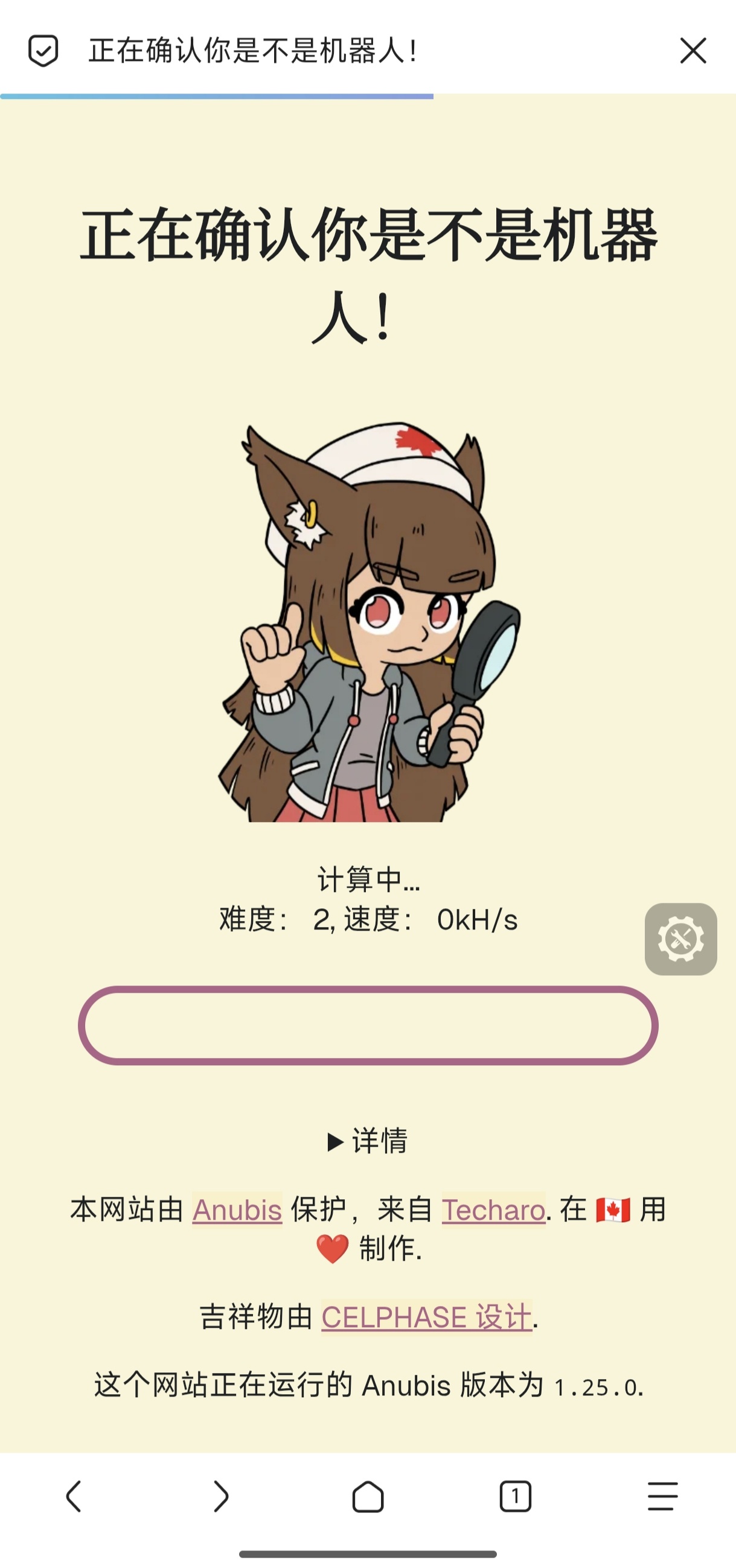Screen dimensions: 736x1568
Task: Click the shield verification icon
Action: click(x=43, y=51)
